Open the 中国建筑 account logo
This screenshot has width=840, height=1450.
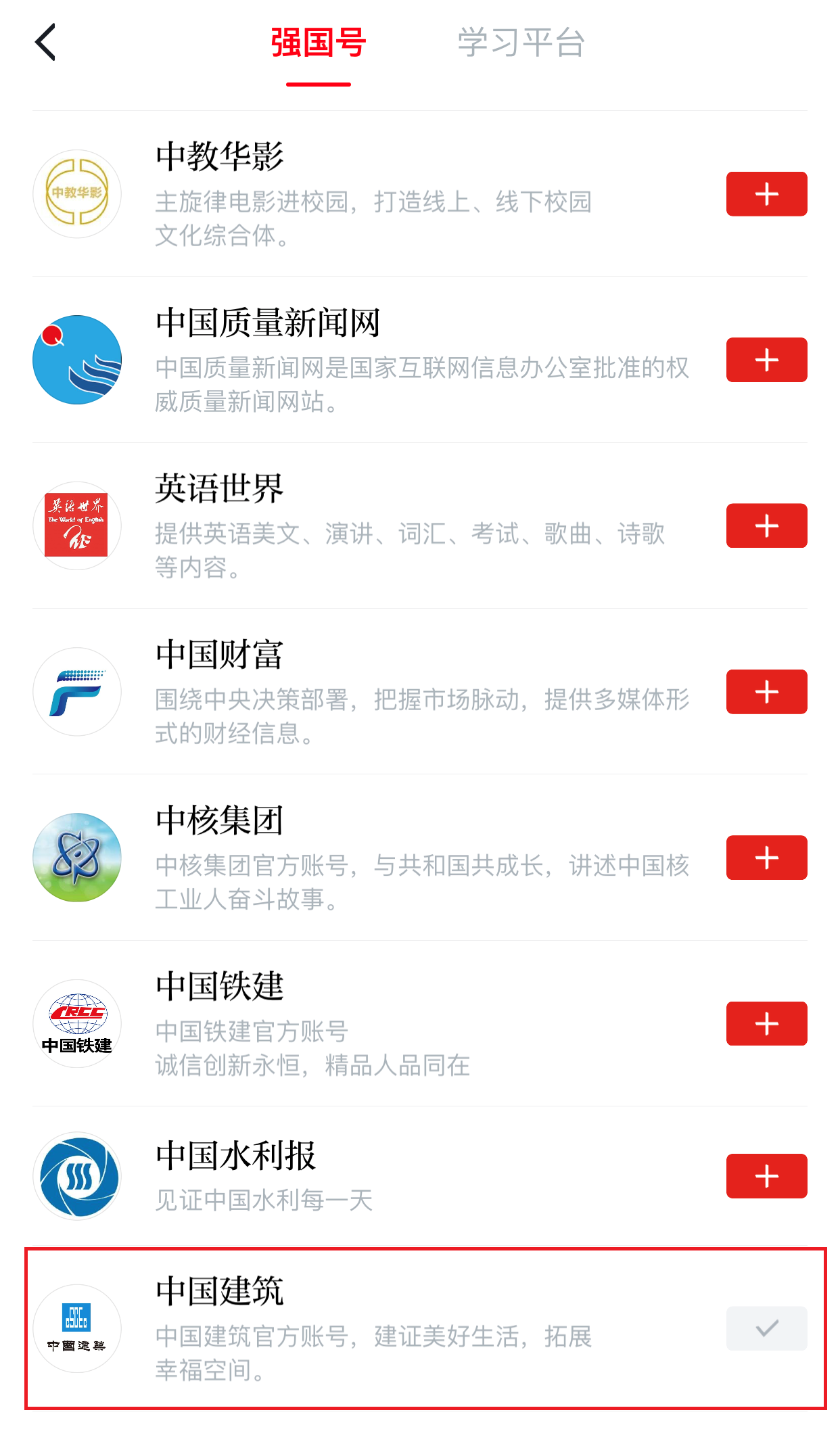[x=76, y=1328]
